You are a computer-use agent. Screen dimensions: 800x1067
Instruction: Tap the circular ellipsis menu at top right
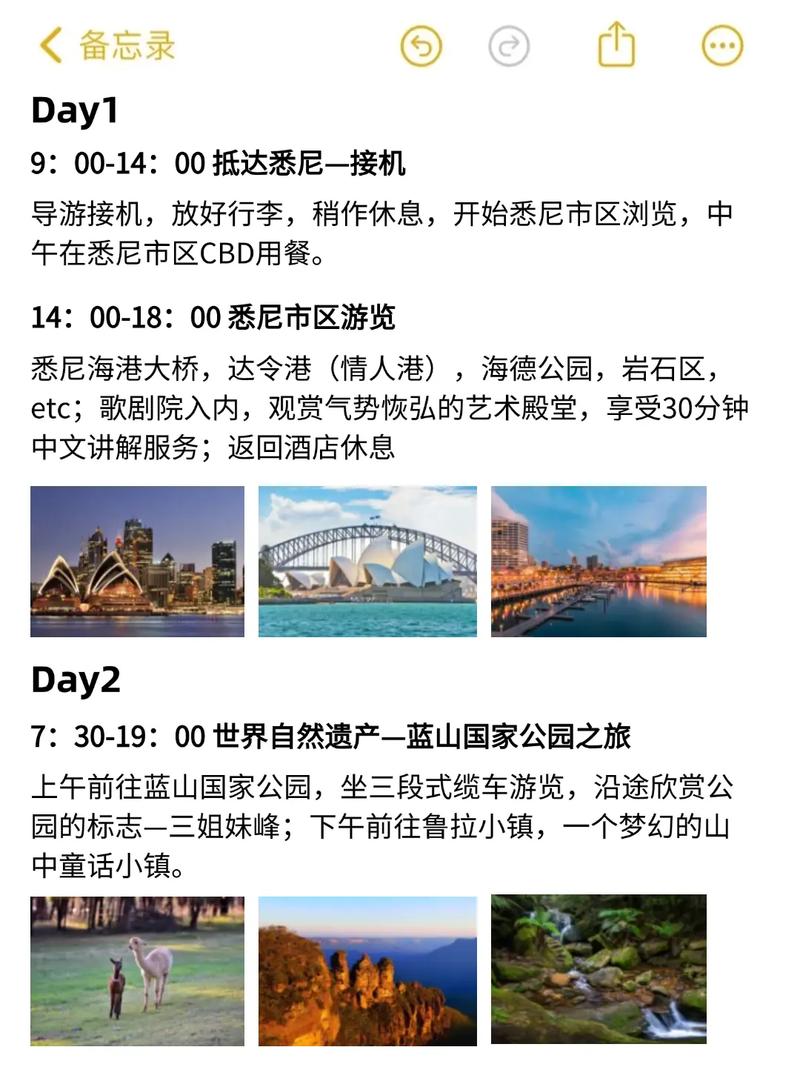click(x=721, y=44)
